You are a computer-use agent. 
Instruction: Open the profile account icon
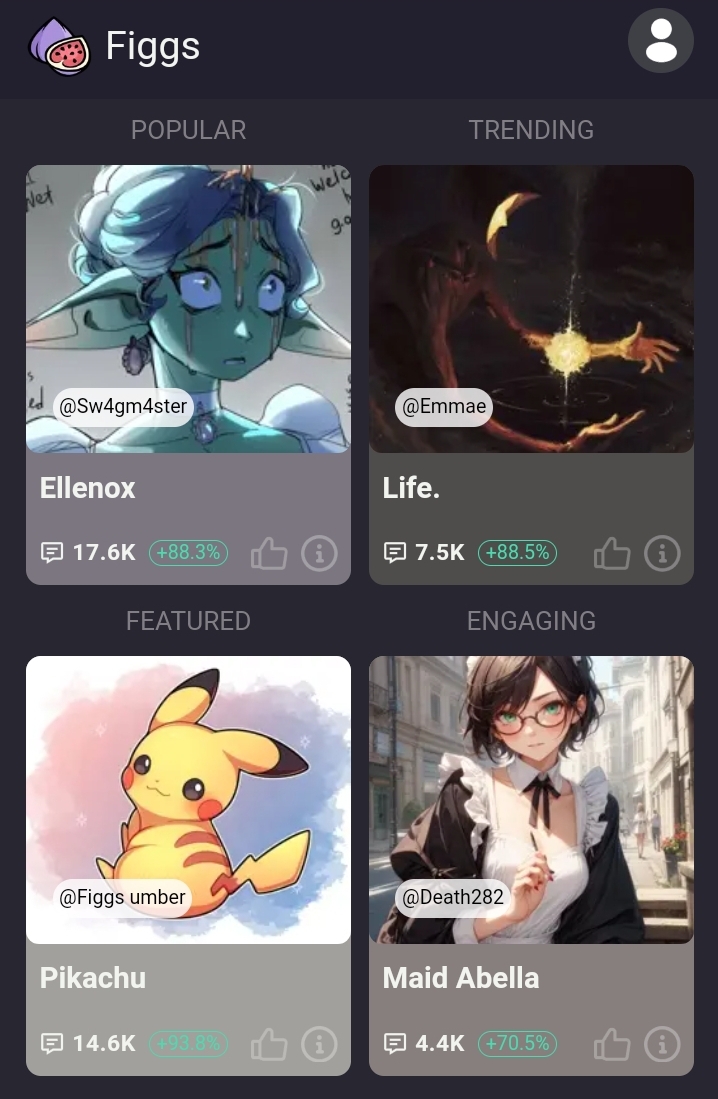(x=660, y=41)
